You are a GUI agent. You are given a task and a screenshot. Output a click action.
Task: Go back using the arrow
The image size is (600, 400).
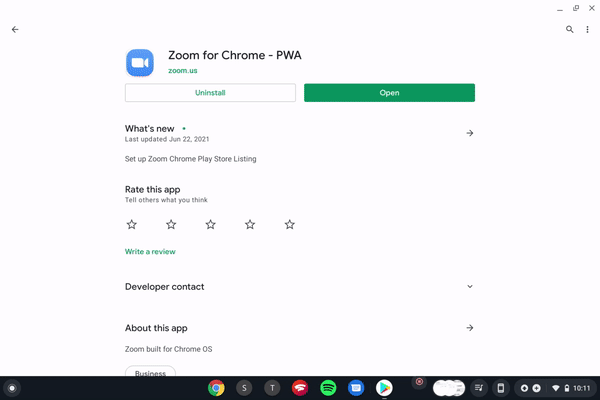click(x=15, y=30)
